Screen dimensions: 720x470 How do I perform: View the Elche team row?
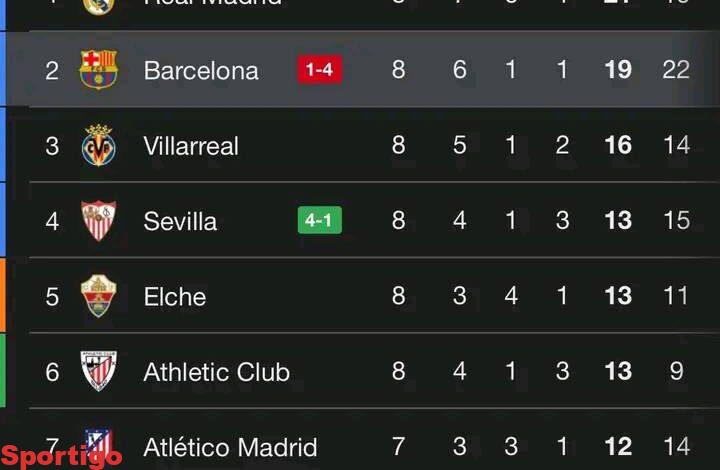175,296
